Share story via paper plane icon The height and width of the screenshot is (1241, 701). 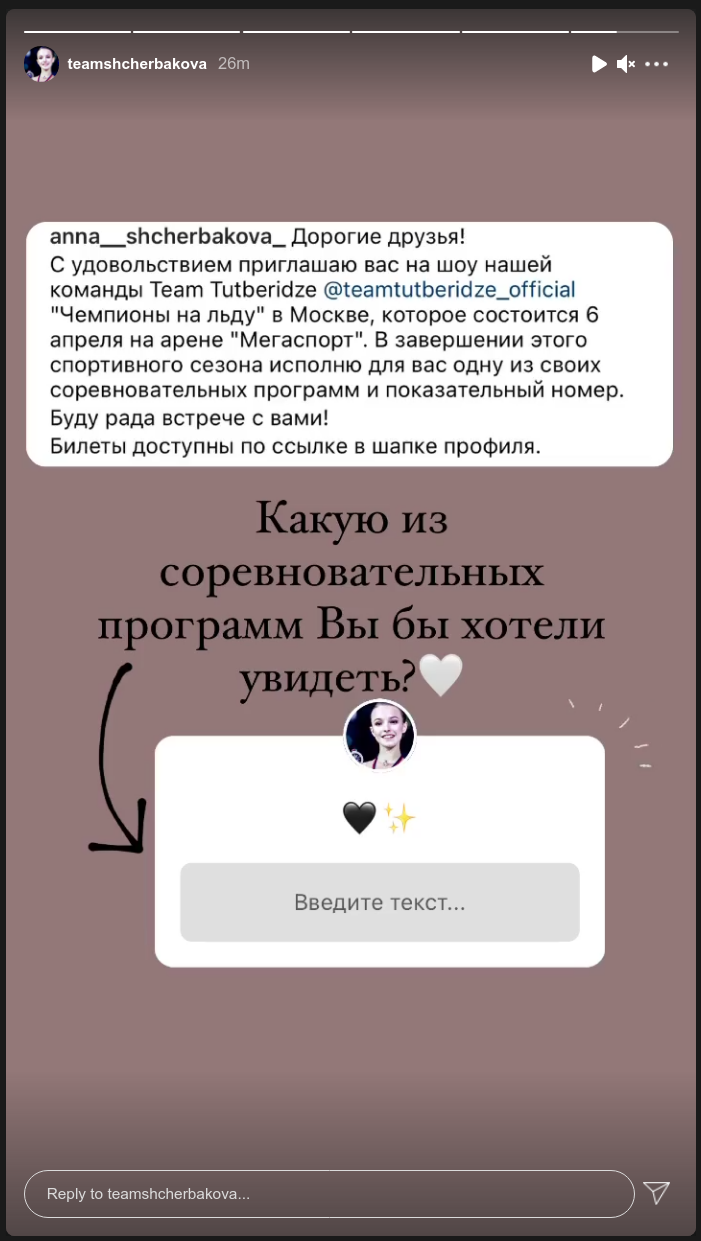click(656, 1192)
